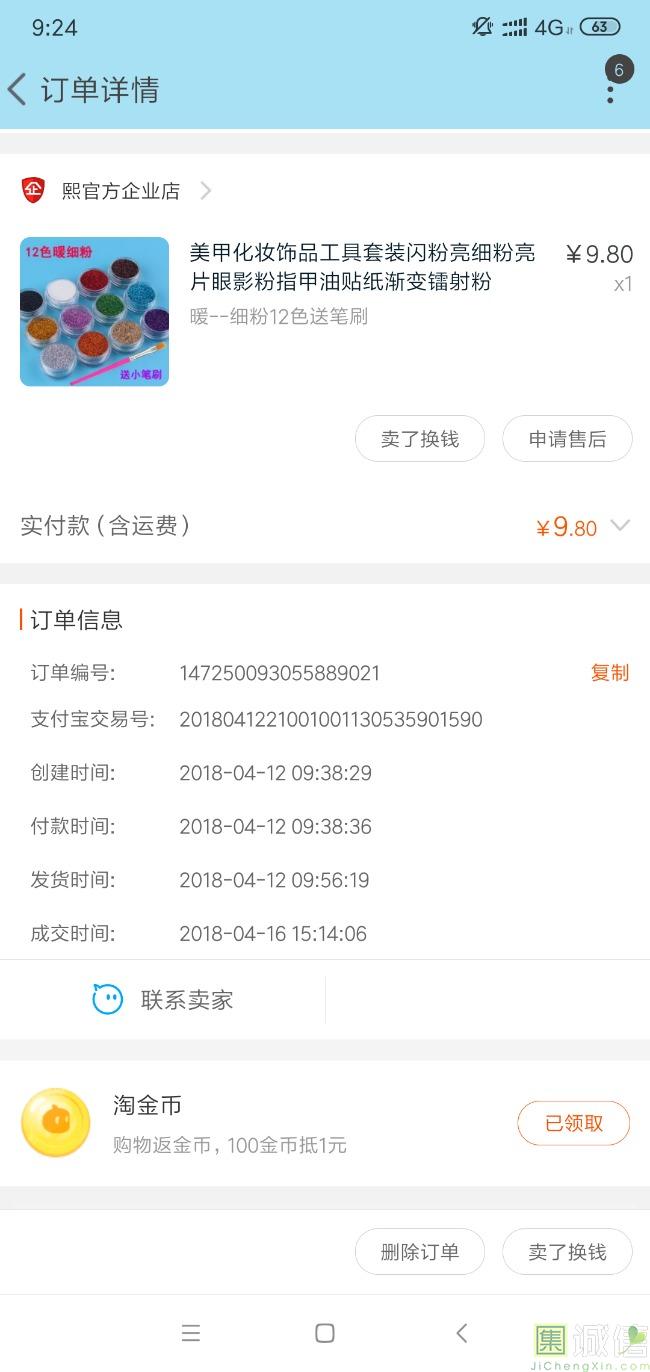The image size is (650, 1372).
Task: Open the 熙官方企业店 shop page
Action: click(x=120, y=190)
